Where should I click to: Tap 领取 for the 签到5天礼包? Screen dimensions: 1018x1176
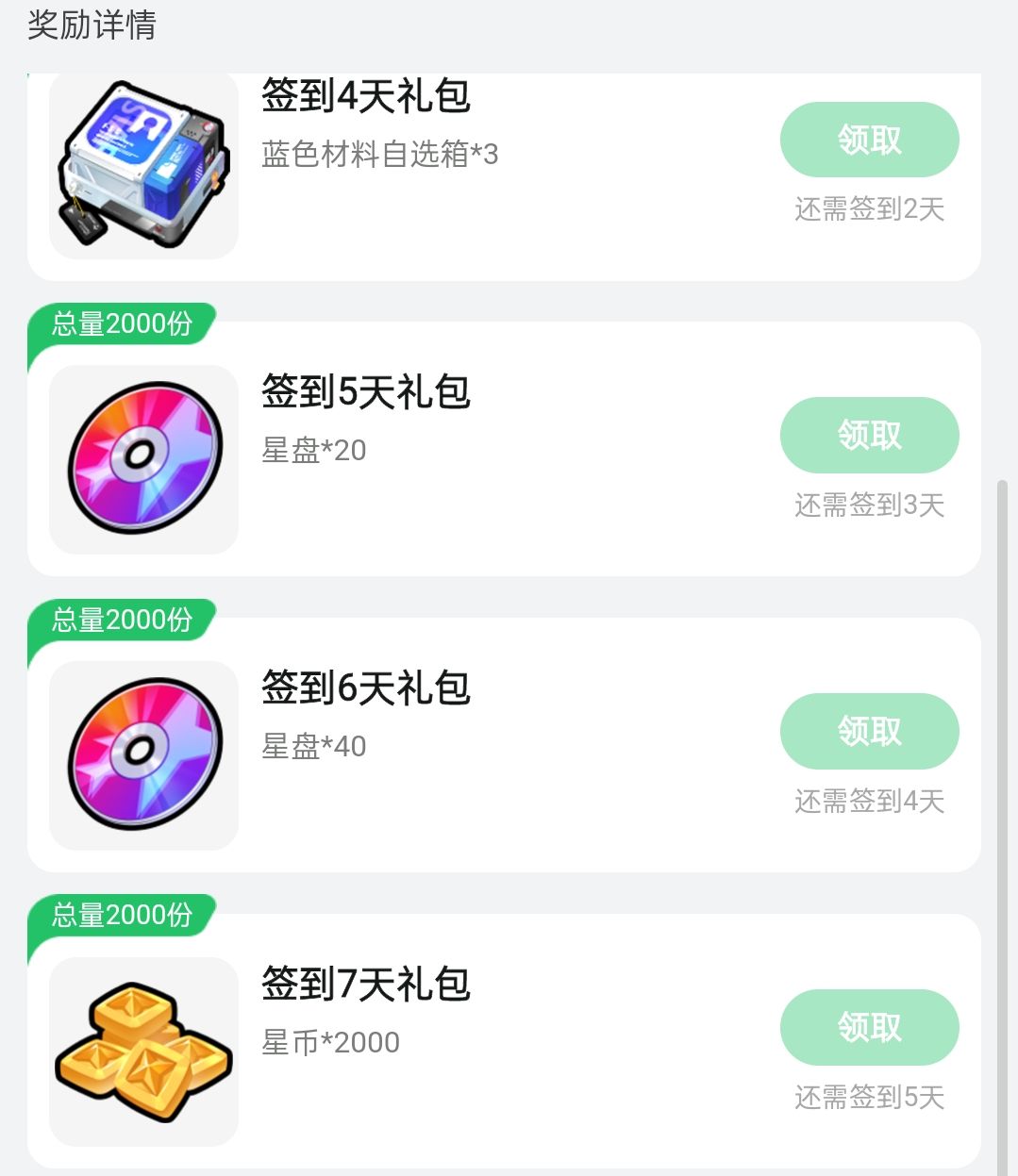(869, 435)
